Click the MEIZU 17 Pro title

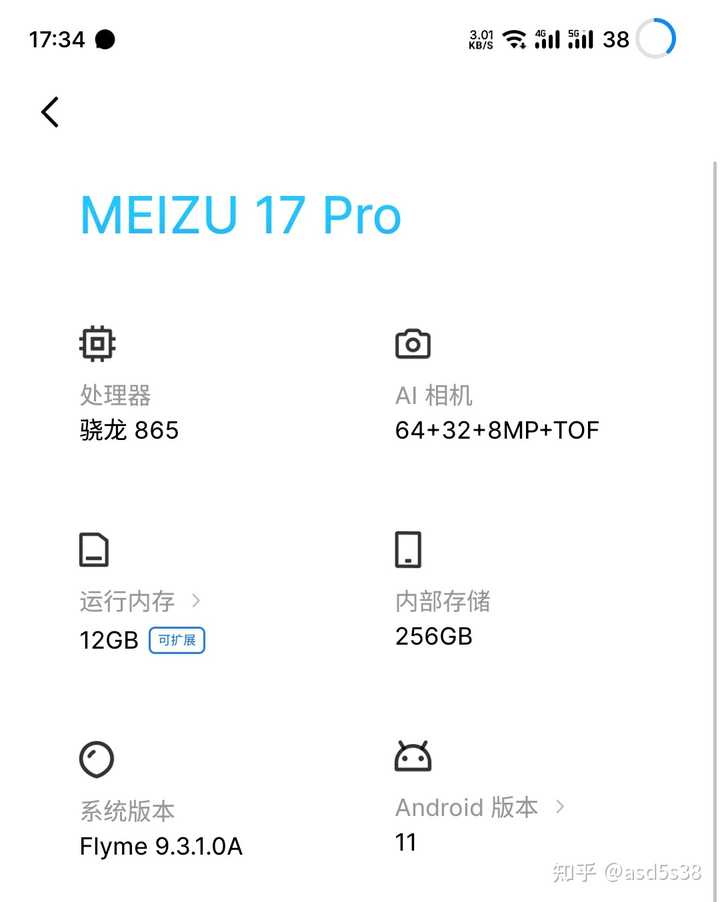240,215
